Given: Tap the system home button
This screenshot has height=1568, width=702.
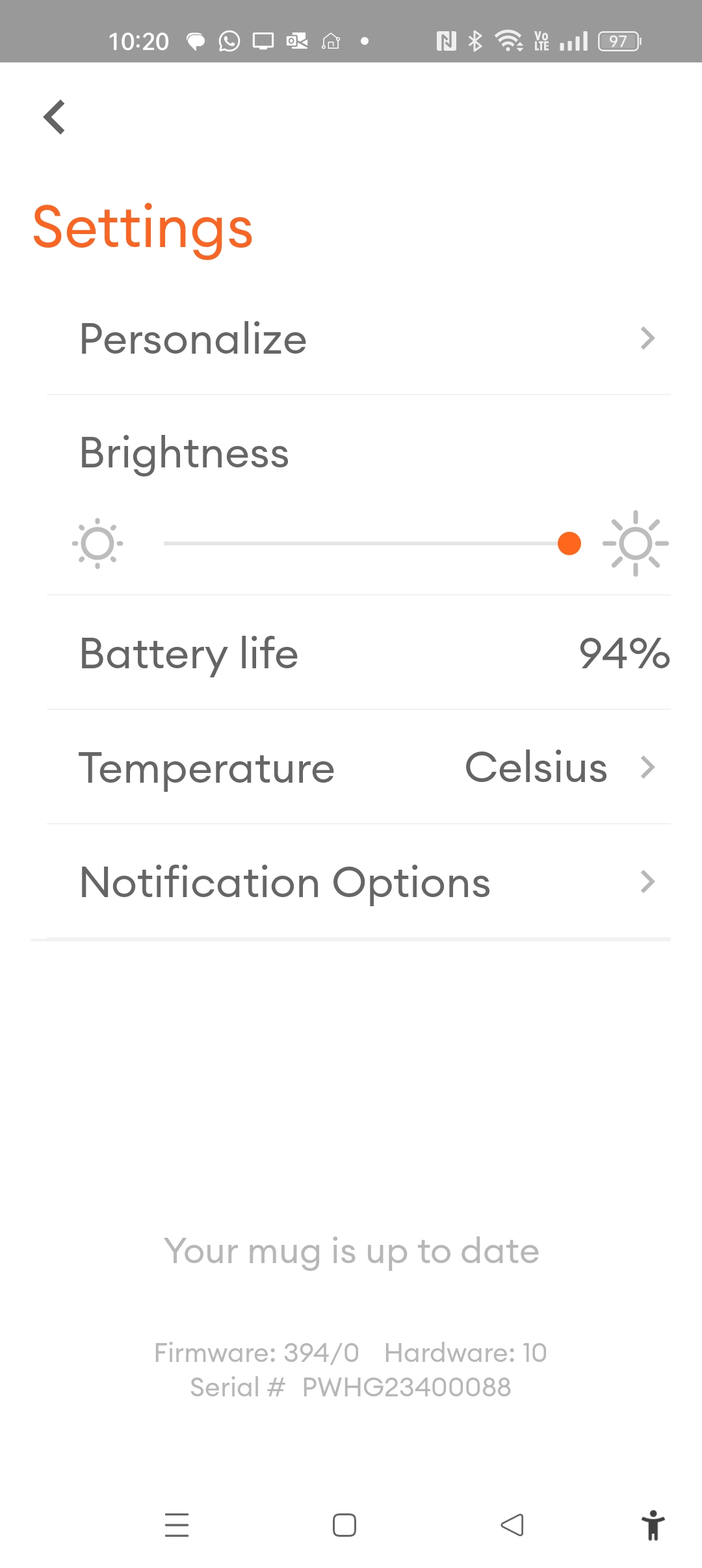Looking at the screenshot, I should point(344,1525).
